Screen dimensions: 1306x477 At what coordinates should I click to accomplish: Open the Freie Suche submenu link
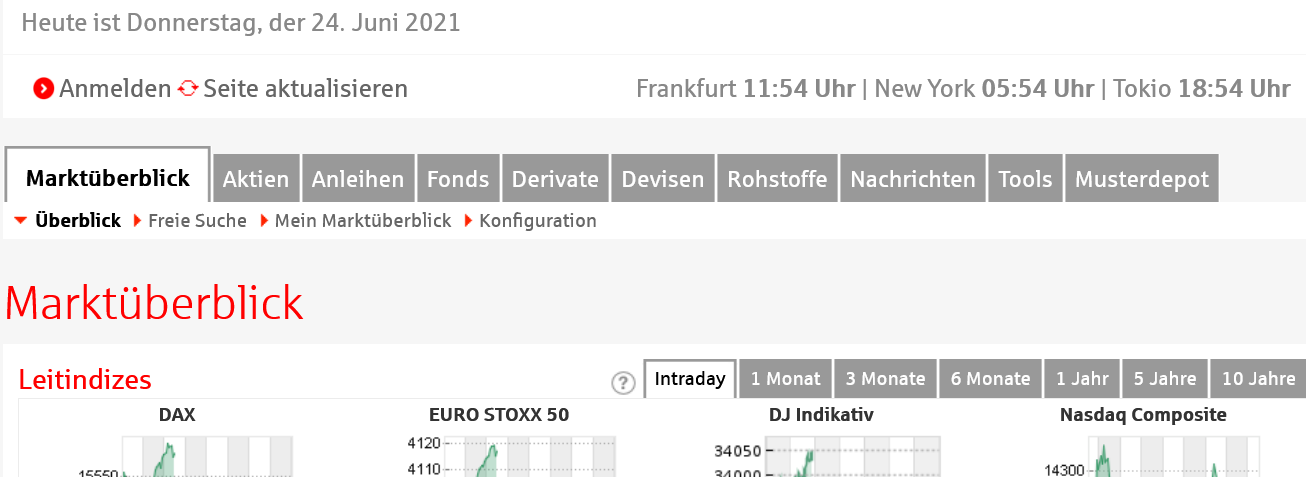click(197, 221)
